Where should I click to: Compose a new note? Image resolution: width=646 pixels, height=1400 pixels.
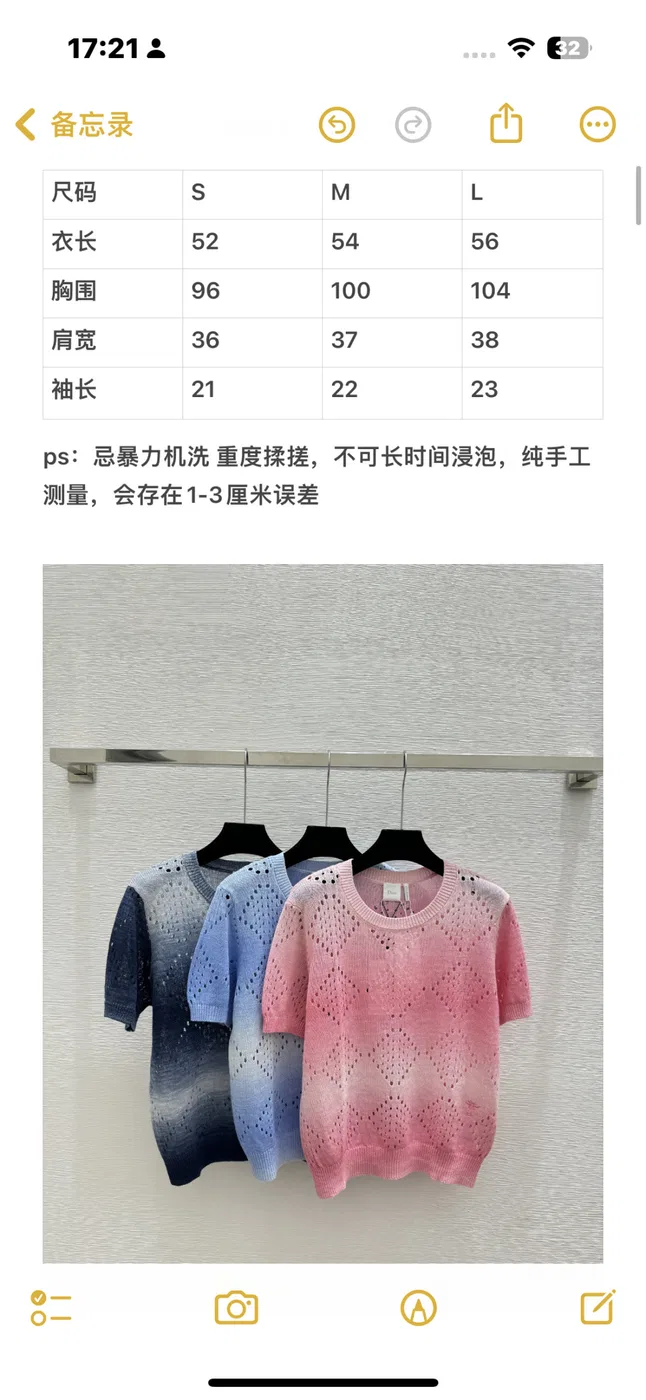tap(598, 1306)
